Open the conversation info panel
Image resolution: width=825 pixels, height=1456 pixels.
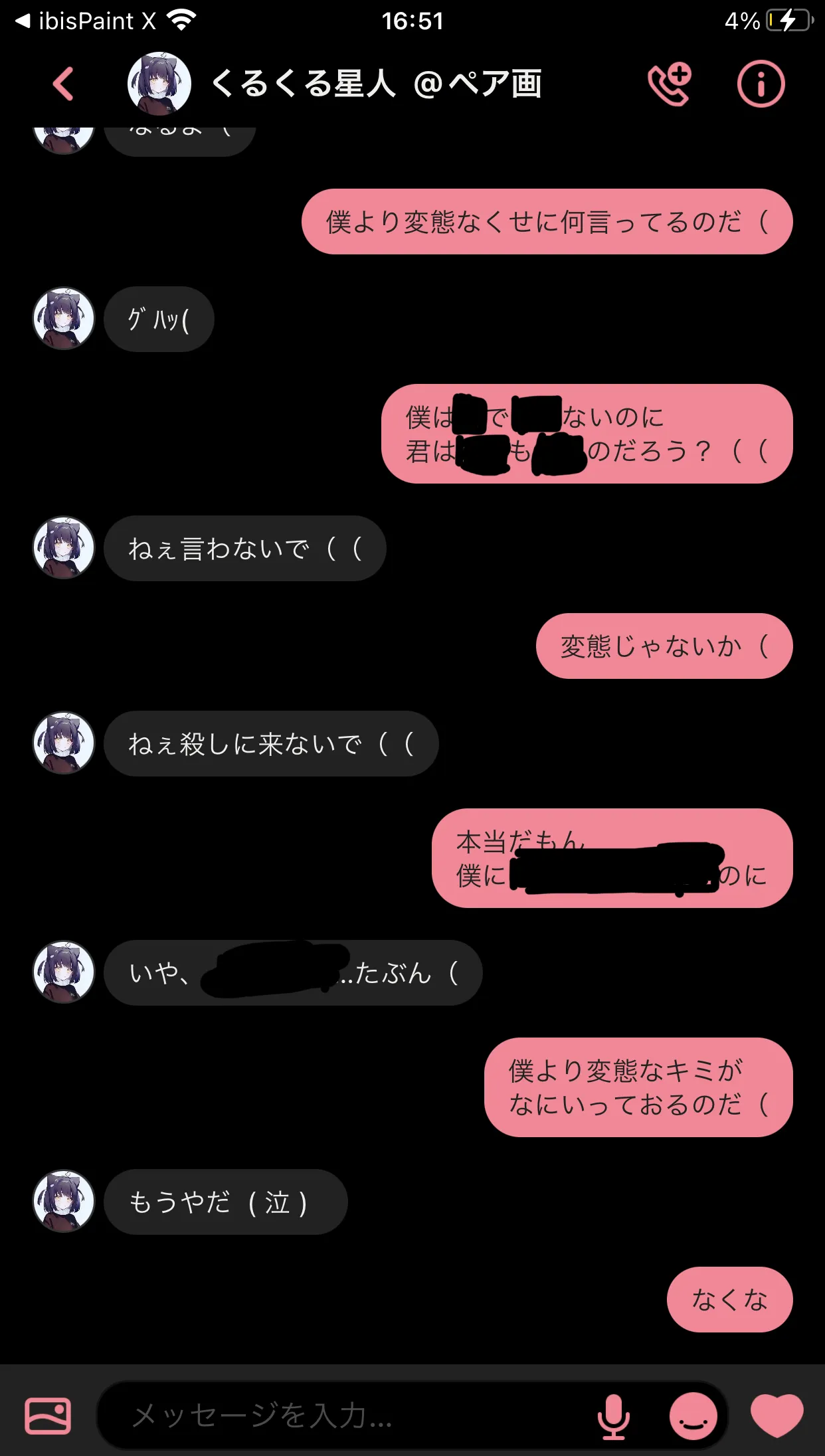(761, 84)
